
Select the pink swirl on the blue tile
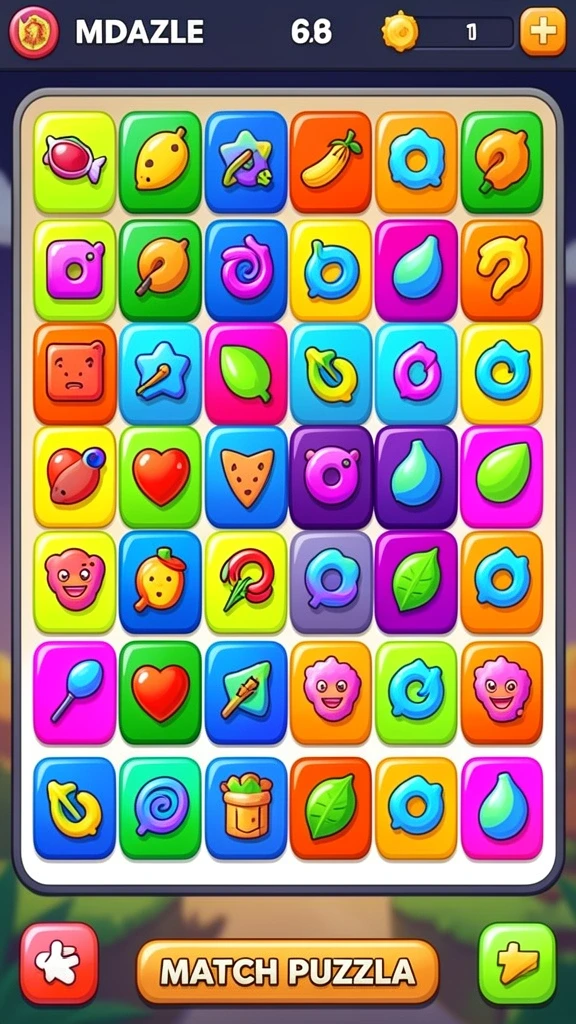246,270
